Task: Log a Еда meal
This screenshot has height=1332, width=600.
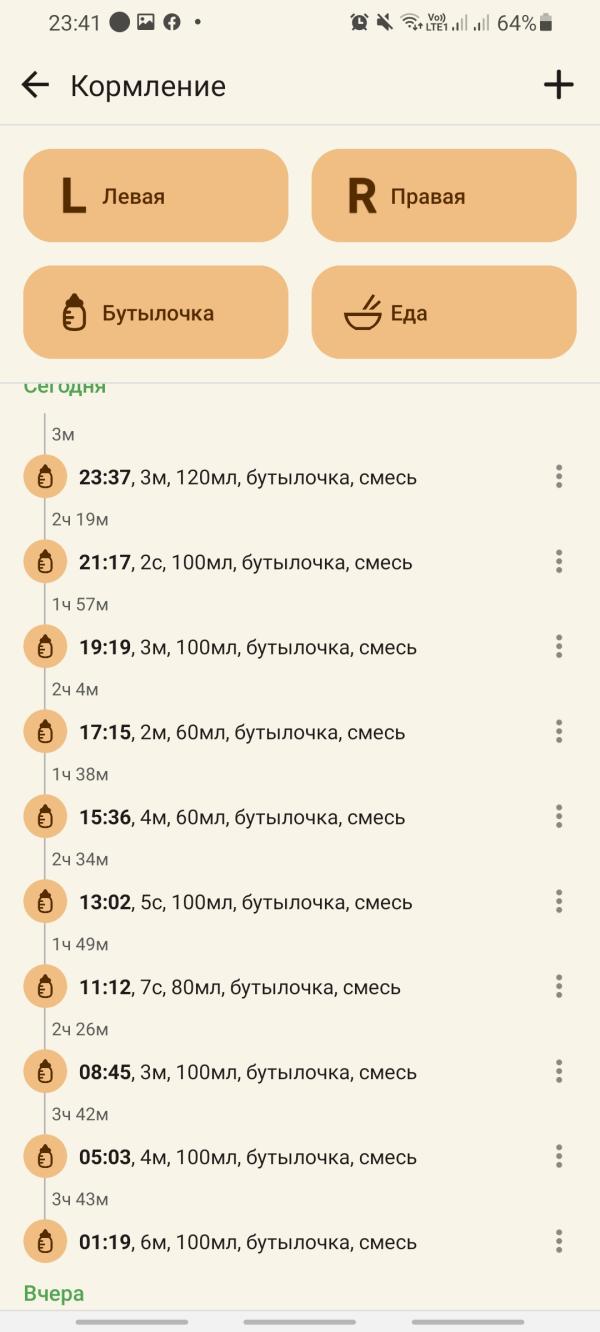Action: [x=444, y=313]
